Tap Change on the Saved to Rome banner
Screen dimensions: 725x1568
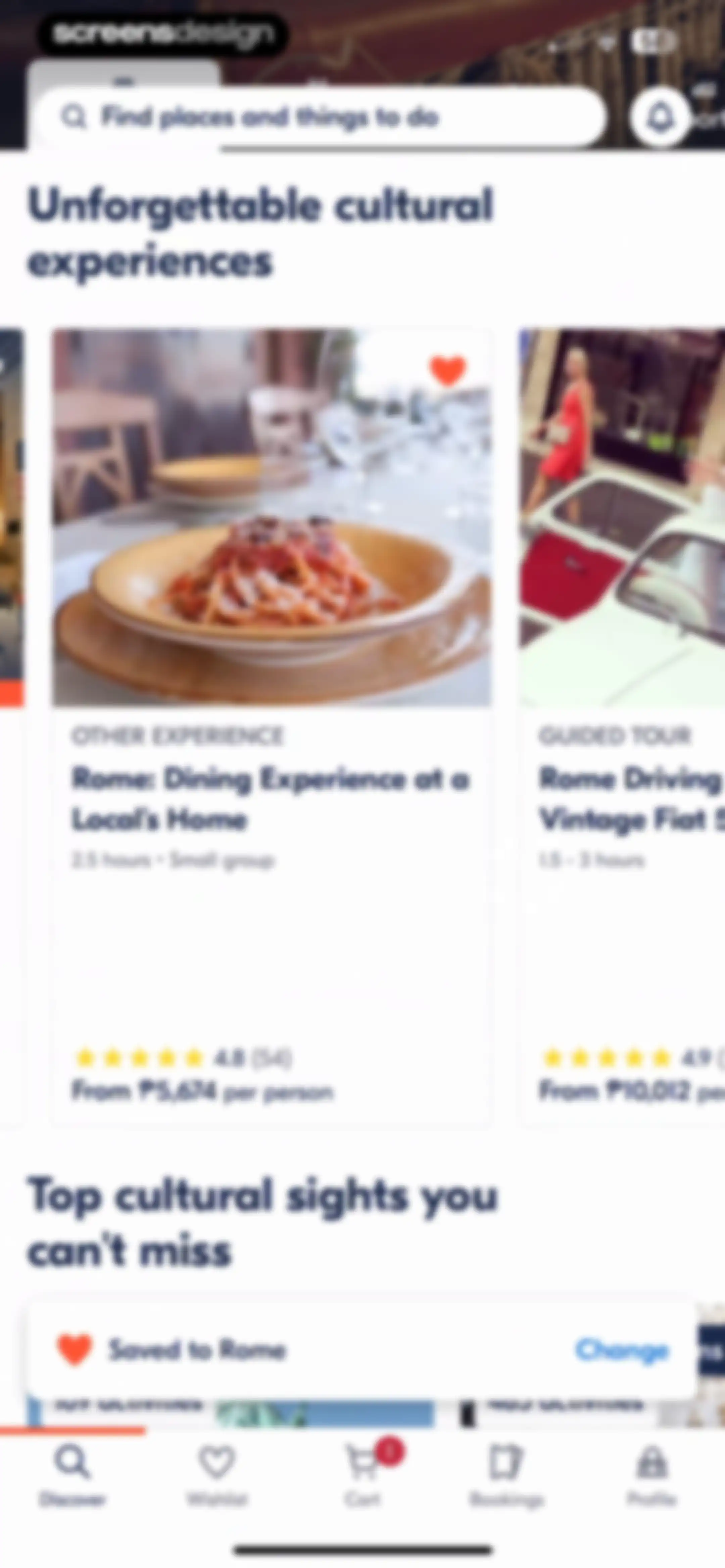tap(622, 1349)
